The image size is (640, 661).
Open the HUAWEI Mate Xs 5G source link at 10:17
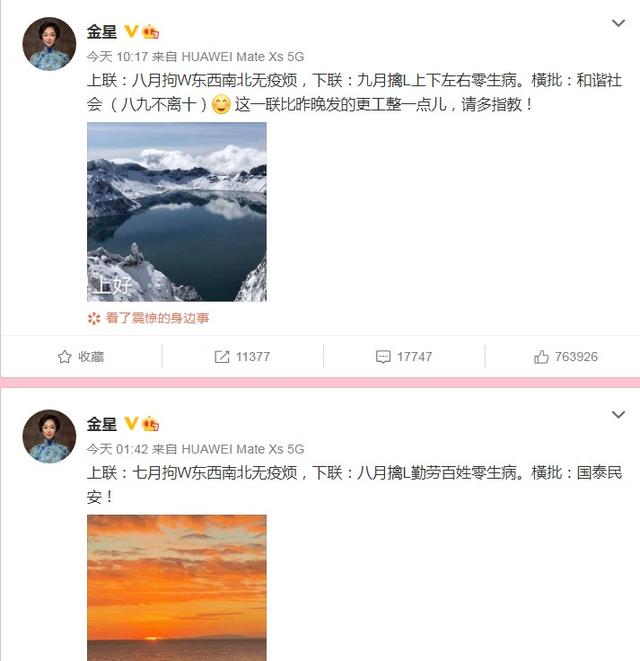tap(242, 57)
